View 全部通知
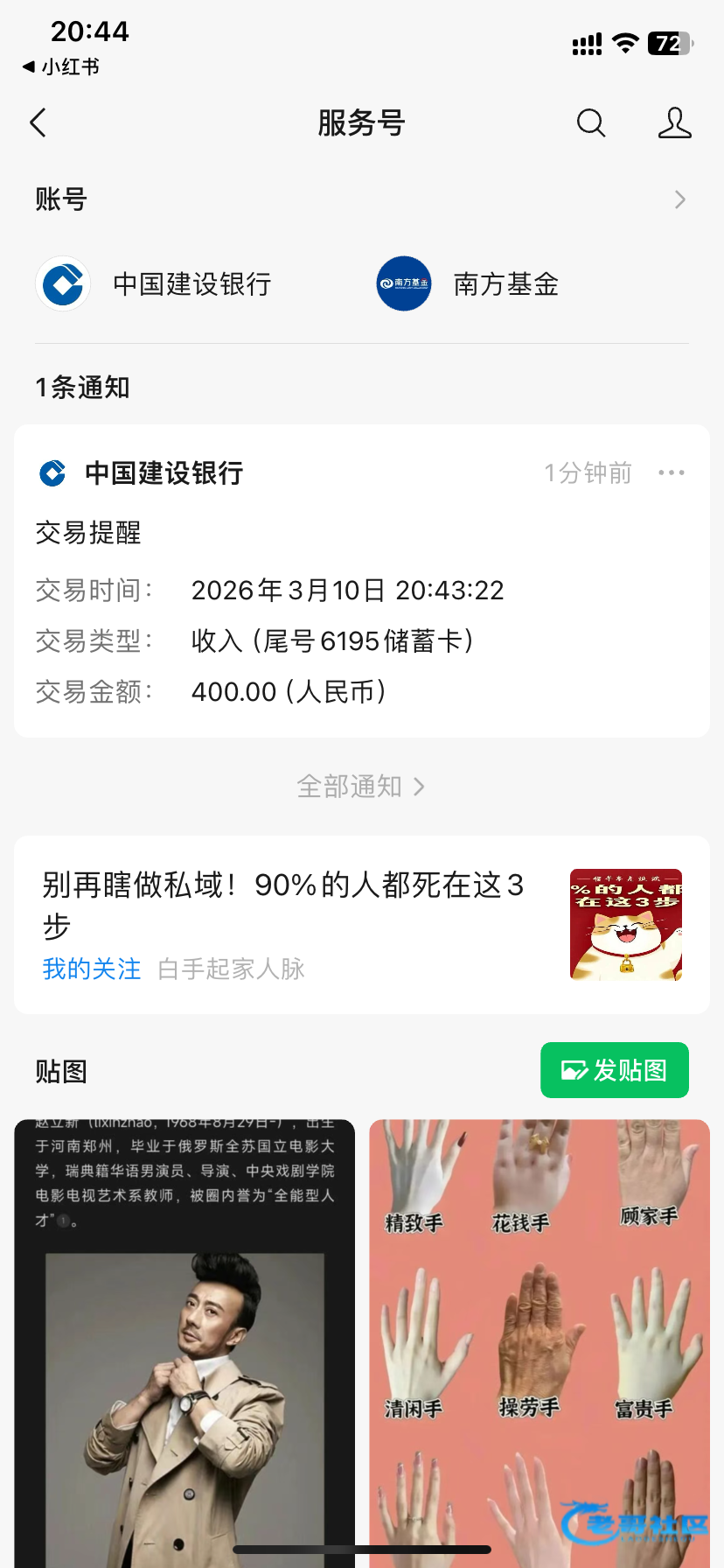The width and height of the screenshot is (724, 1568). pyautogui.click(x=360, y=787)
